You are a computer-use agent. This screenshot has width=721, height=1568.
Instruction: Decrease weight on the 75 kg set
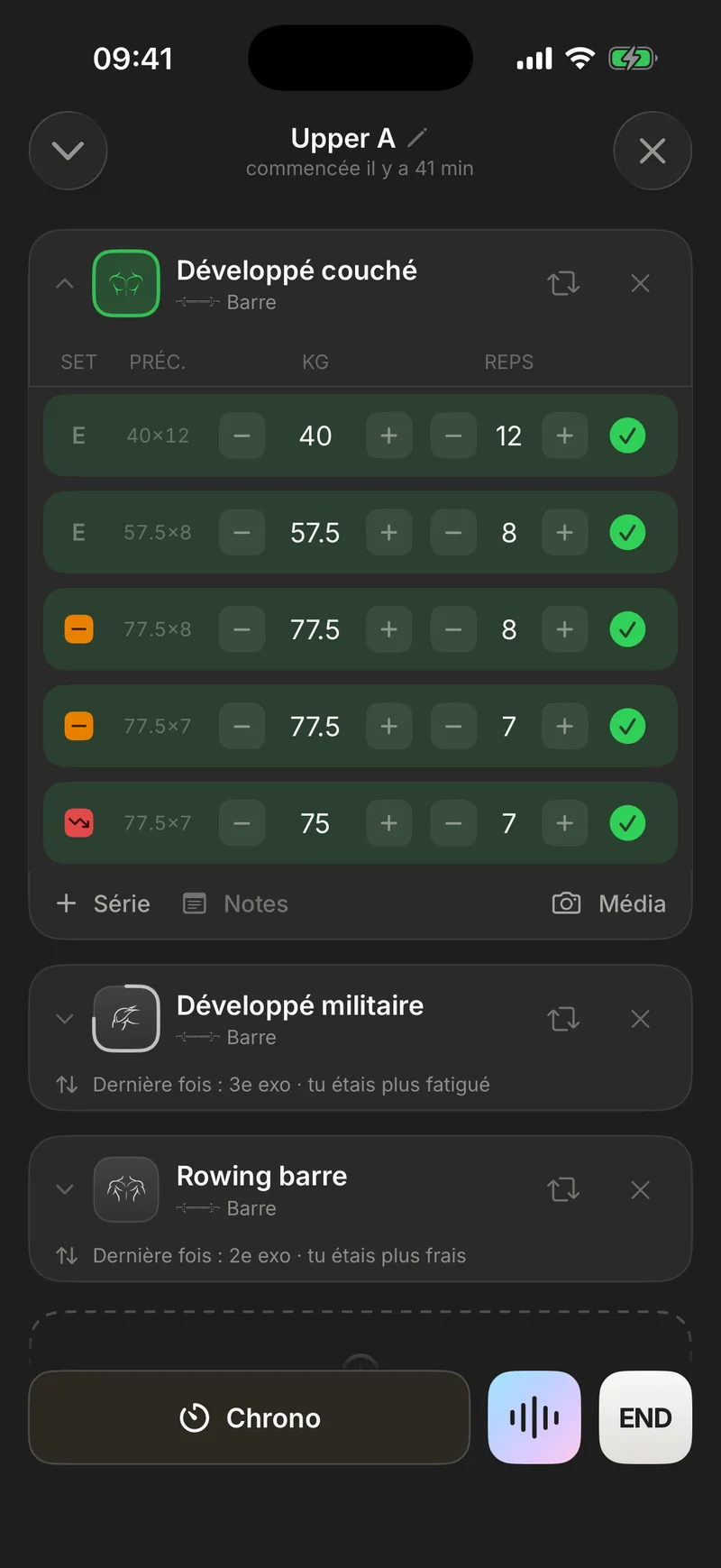(x=242, y=823)
